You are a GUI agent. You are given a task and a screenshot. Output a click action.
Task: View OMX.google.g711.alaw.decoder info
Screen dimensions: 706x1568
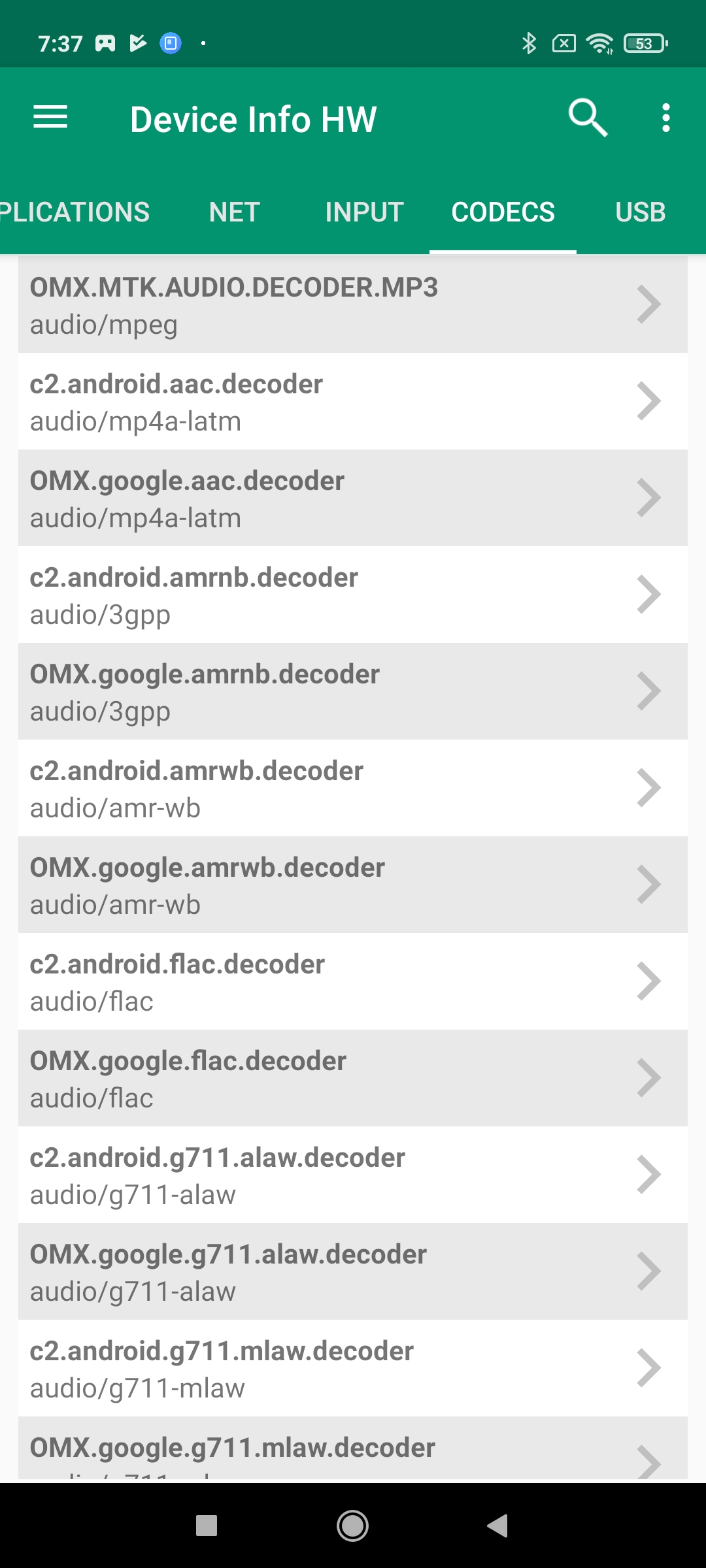353,1271
